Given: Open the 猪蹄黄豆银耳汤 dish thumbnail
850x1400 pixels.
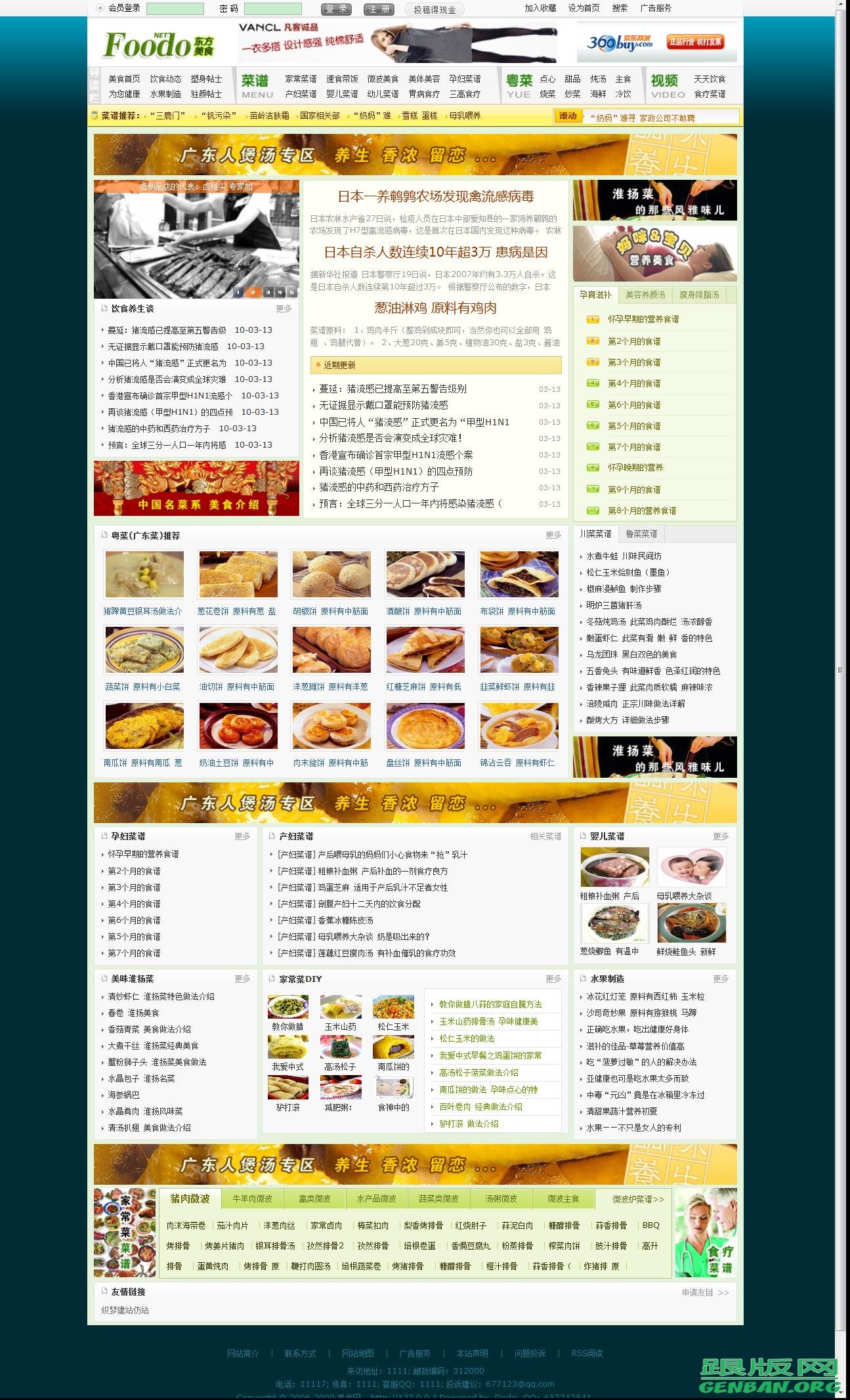Looking at the screenshot, I should 144,575.
